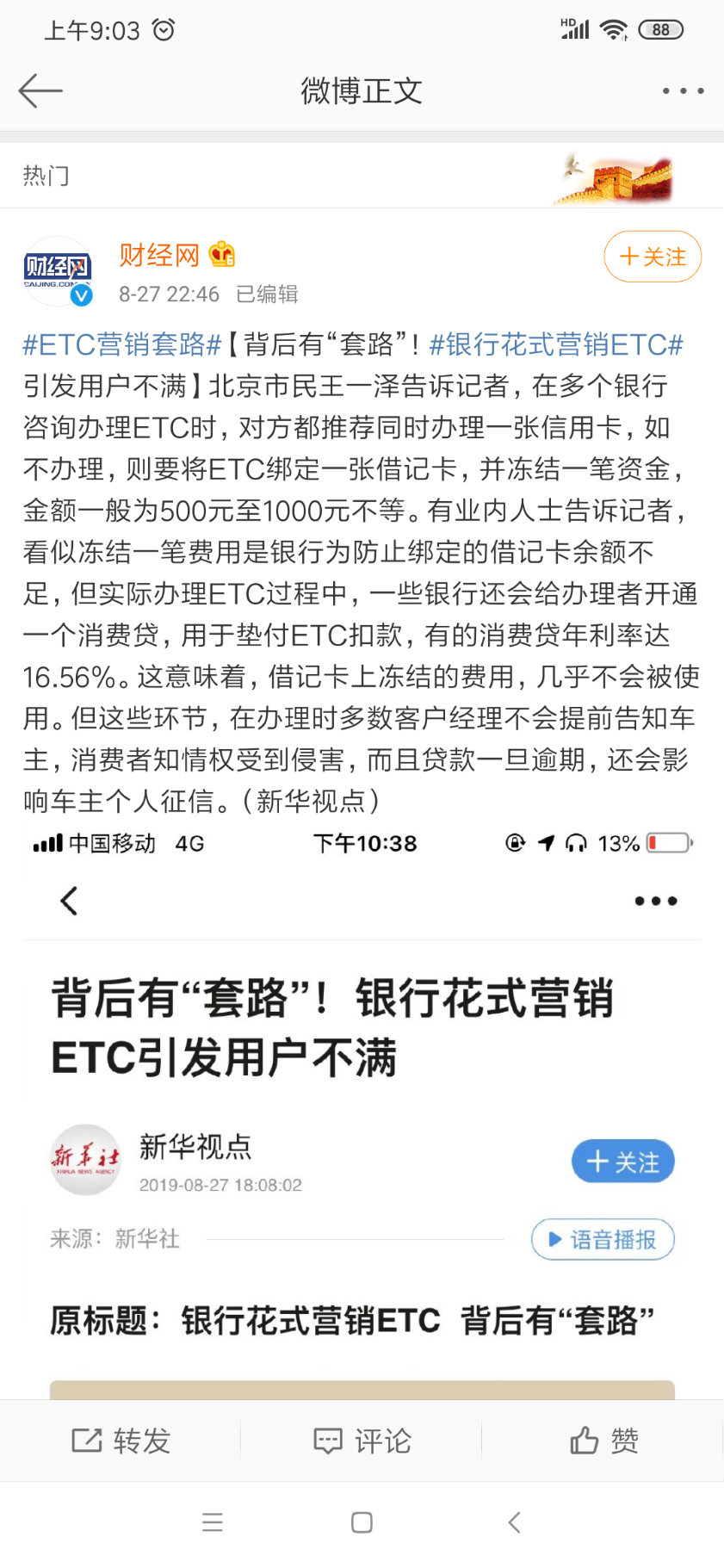Image resolution: width=724 pixels, height=1568 pixels.
Task: Click the blue verification badge on the avatar
Action: (x=82, y=294)
